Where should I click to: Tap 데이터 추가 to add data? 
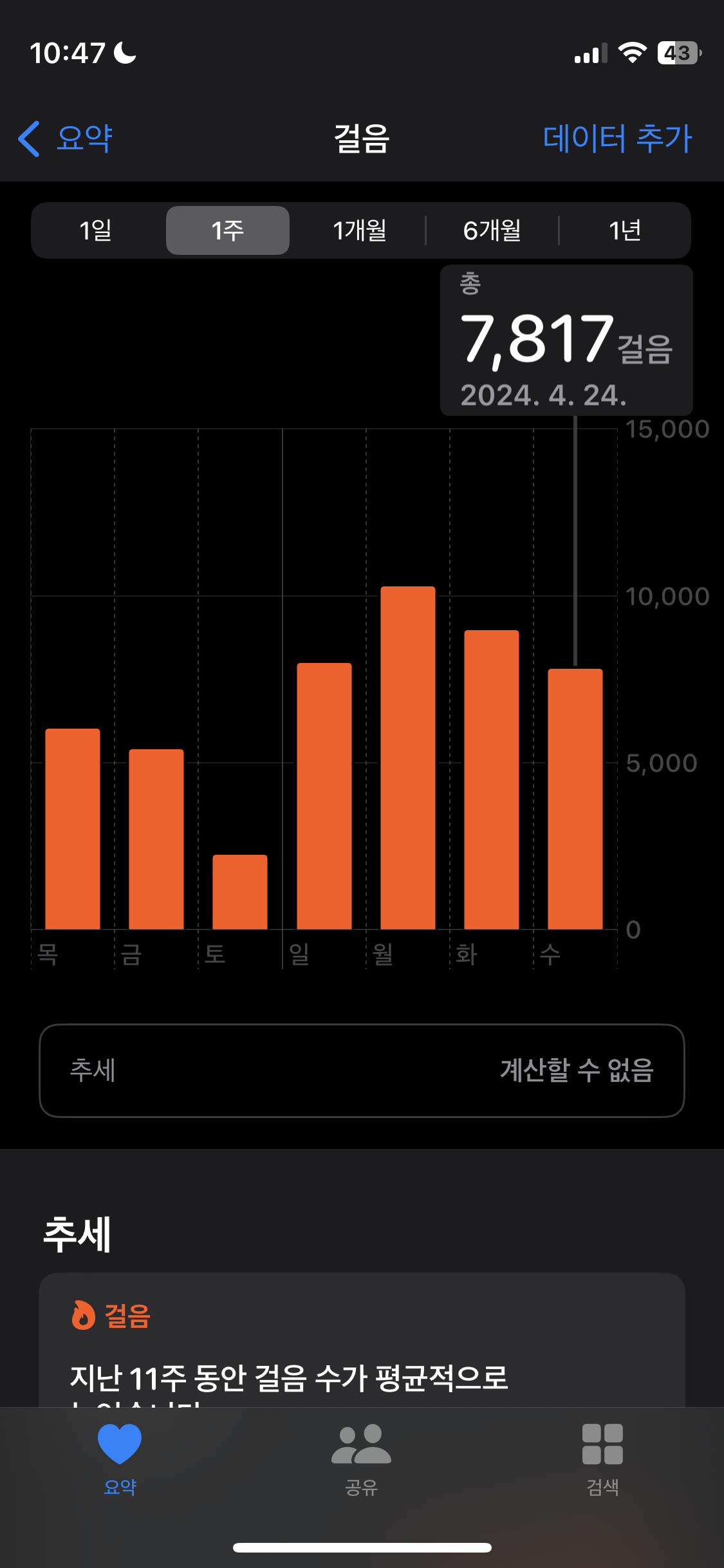pos(617,138)
